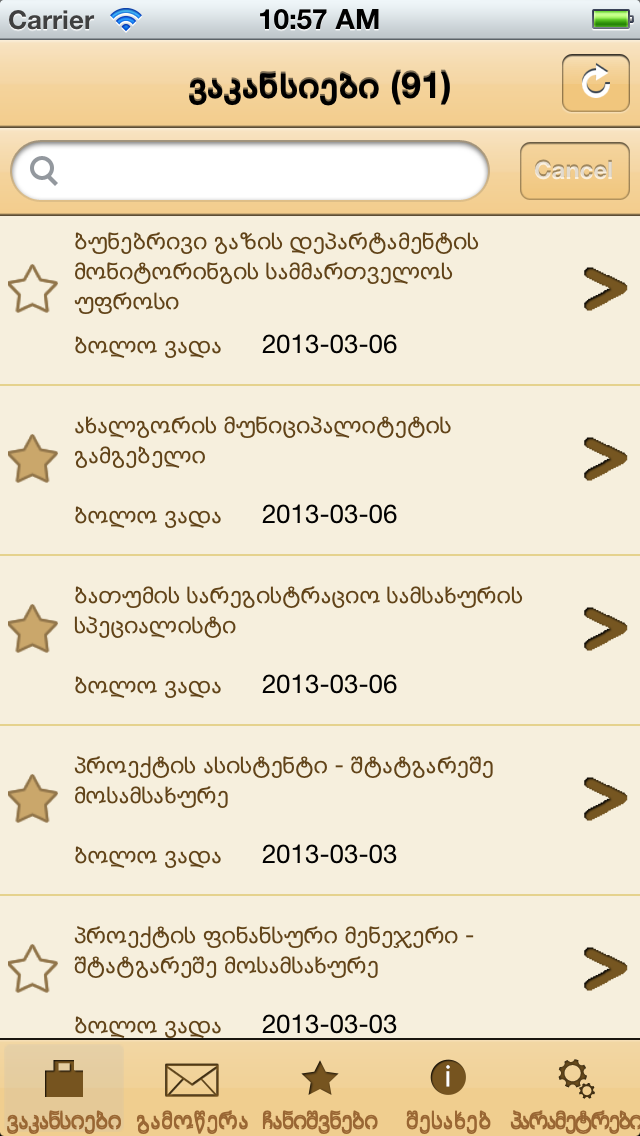Viewport: 640px width, 1136px height.
Task: Open the პროექტის ფინანსური მენეჯერი vacancy
Action: [x=320, y=968]
